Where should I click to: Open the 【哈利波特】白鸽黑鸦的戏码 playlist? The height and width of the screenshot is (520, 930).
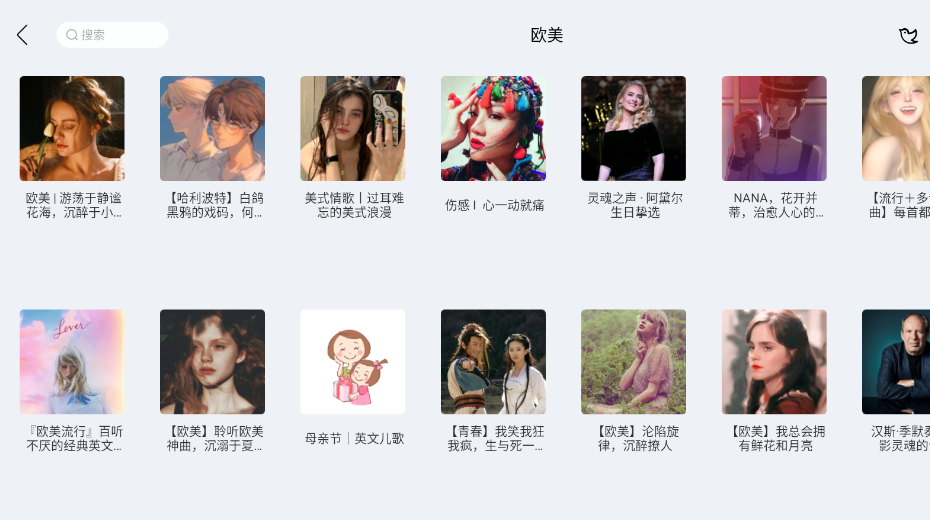tap(212, 129)
